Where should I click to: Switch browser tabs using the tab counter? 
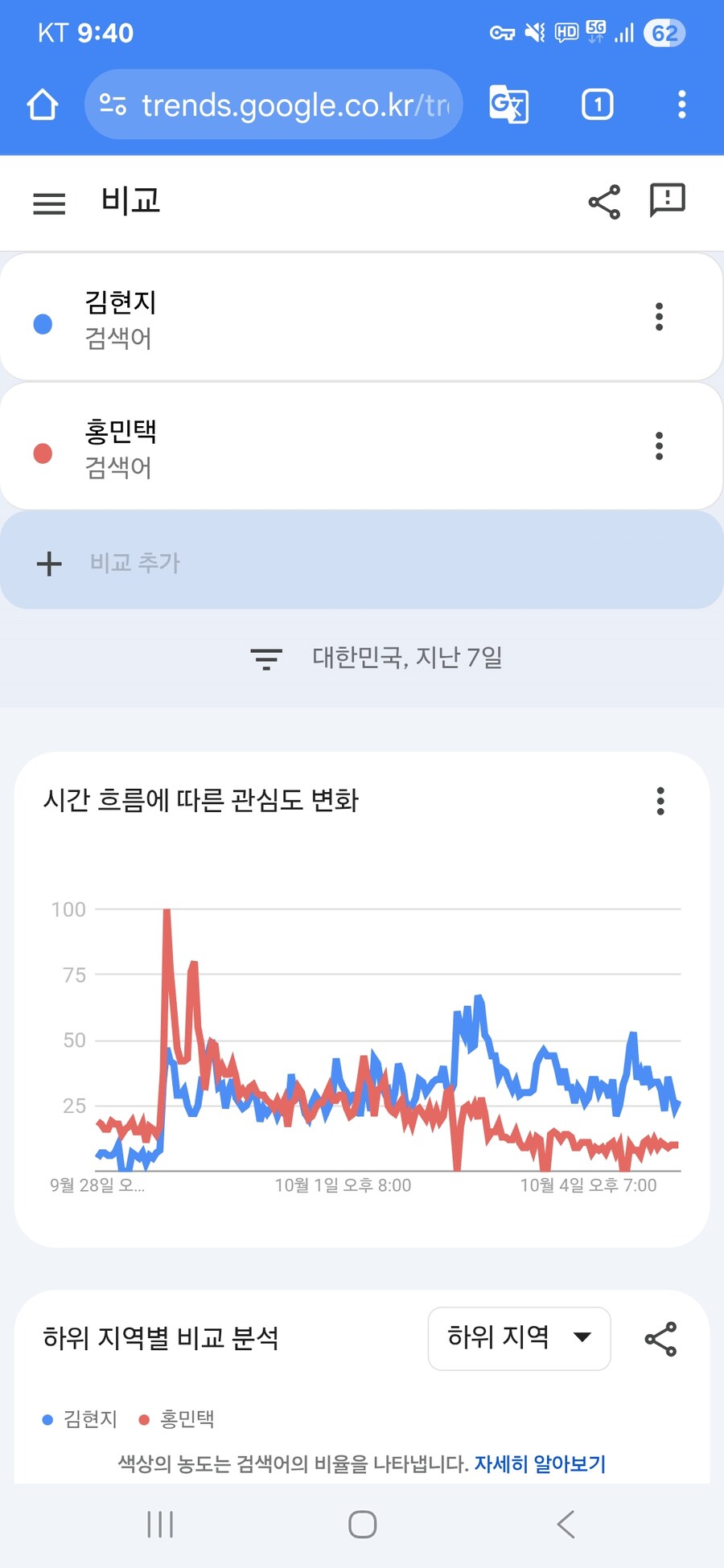(597, 104)
